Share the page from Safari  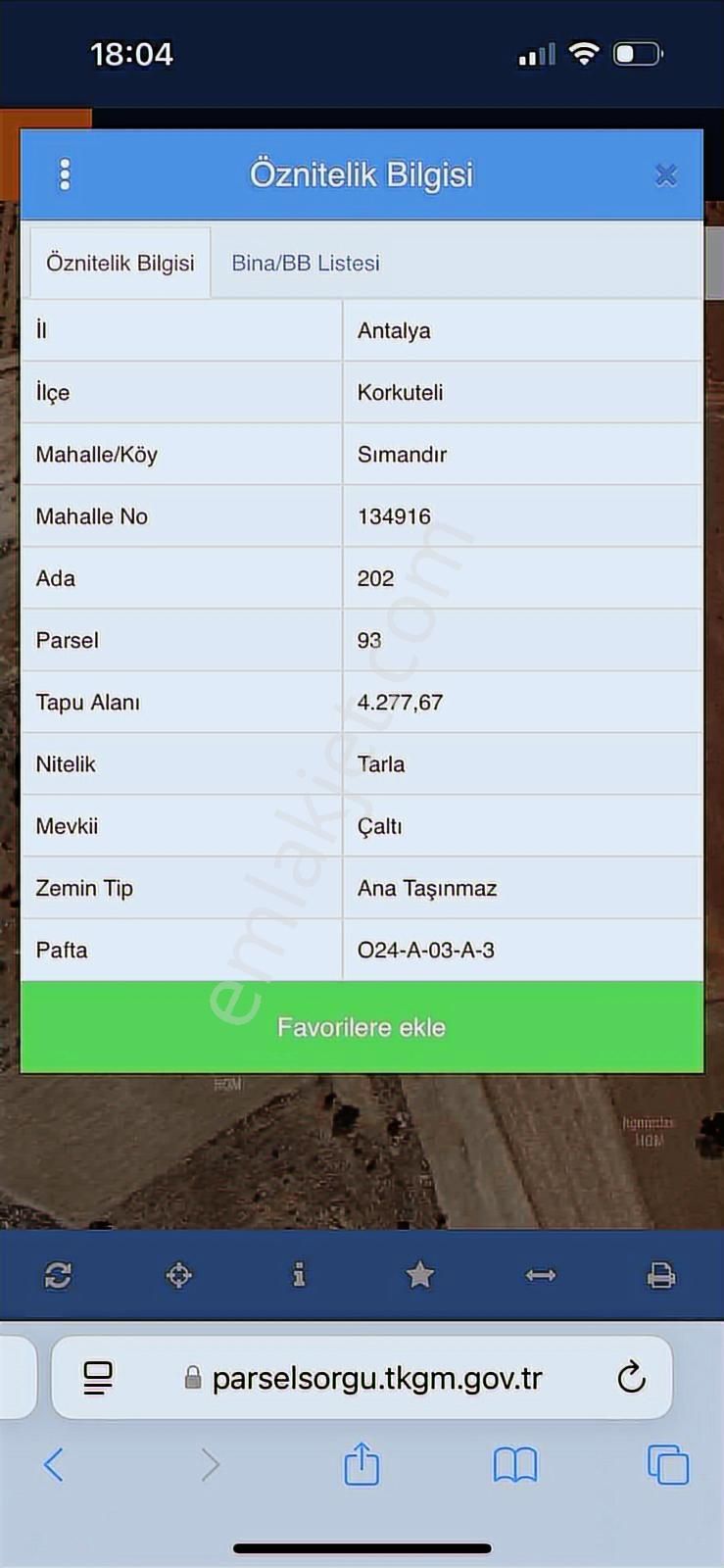tap(362, 1464)
